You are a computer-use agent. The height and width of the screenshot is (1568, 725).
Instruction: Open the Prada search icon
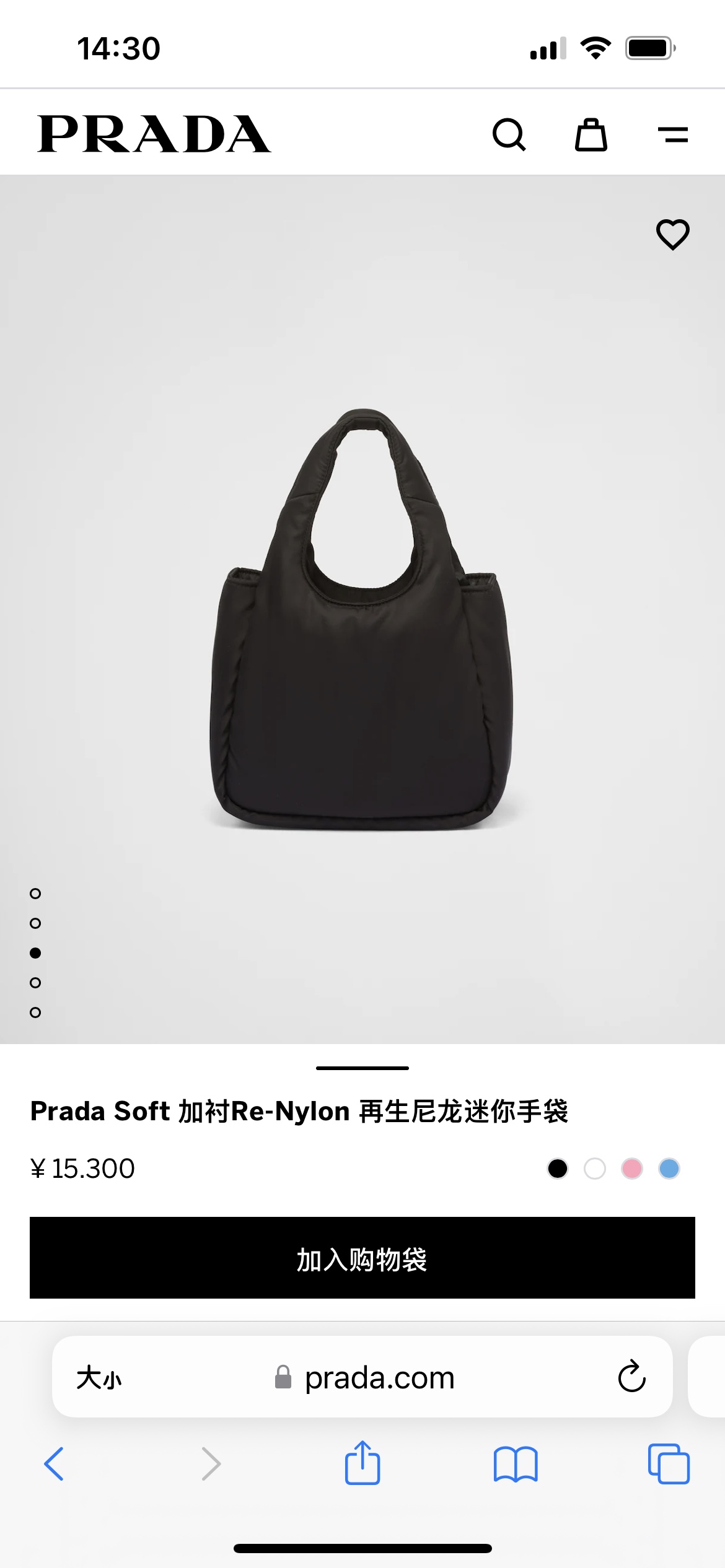(509, 134)
